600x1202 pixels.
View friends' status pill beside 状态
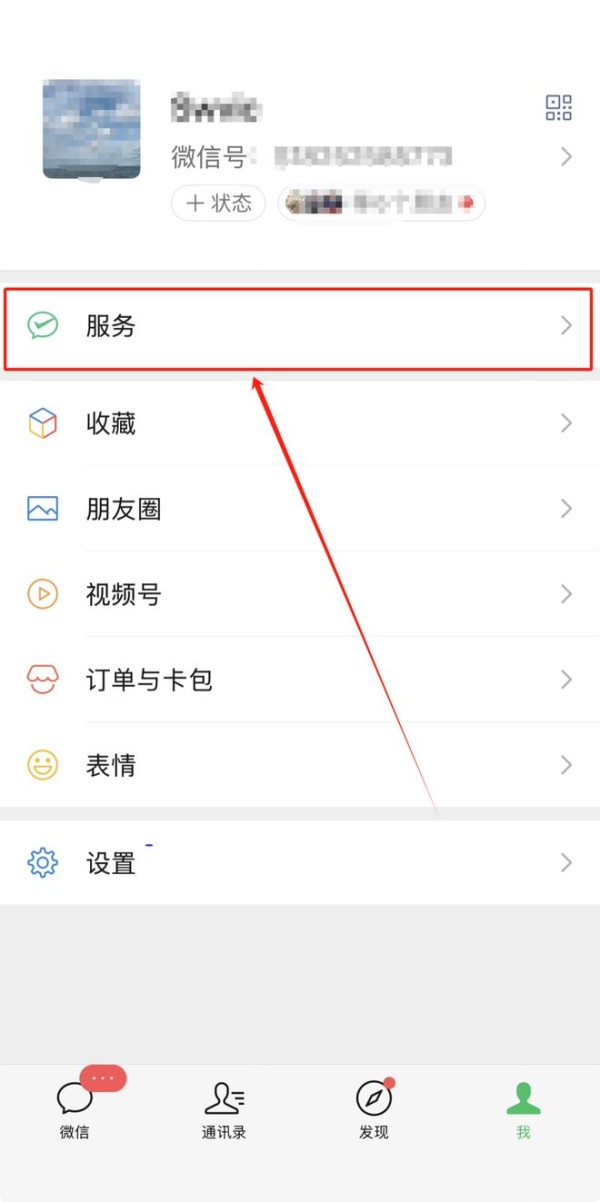coord(381,204)
